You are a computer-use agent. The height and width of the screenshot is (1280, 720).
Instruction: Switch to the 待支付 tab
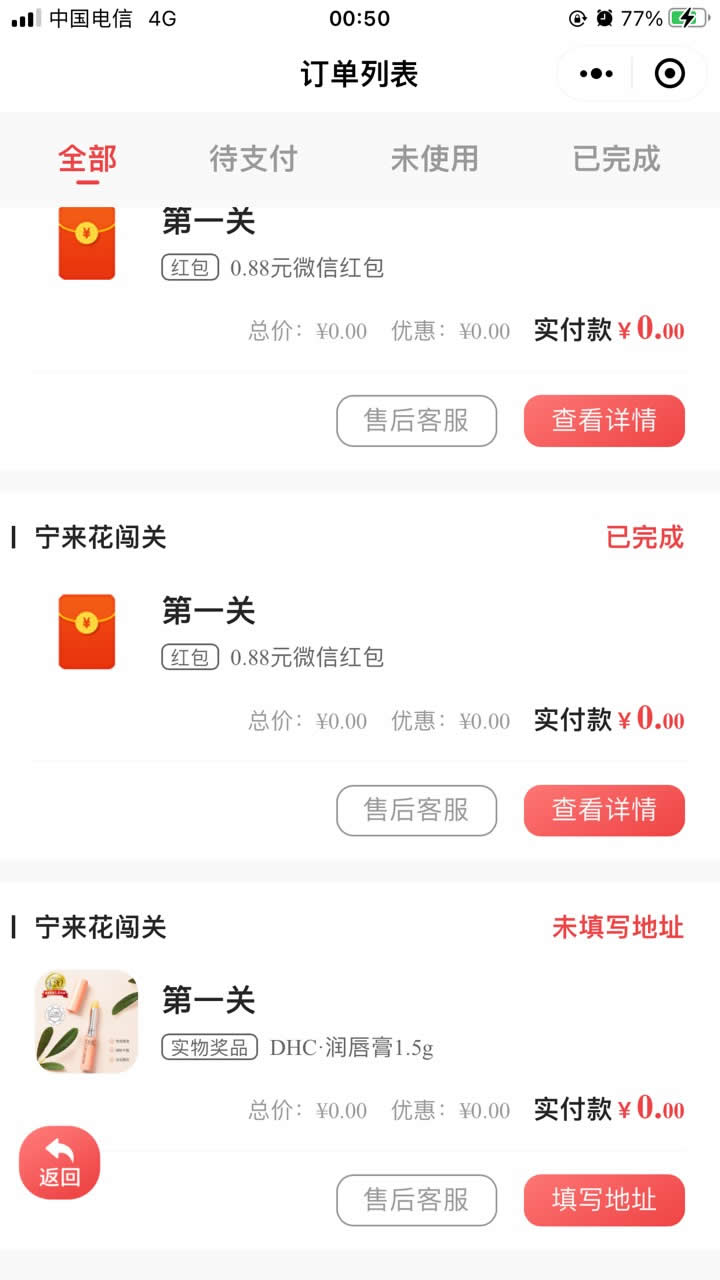point(253,159)
